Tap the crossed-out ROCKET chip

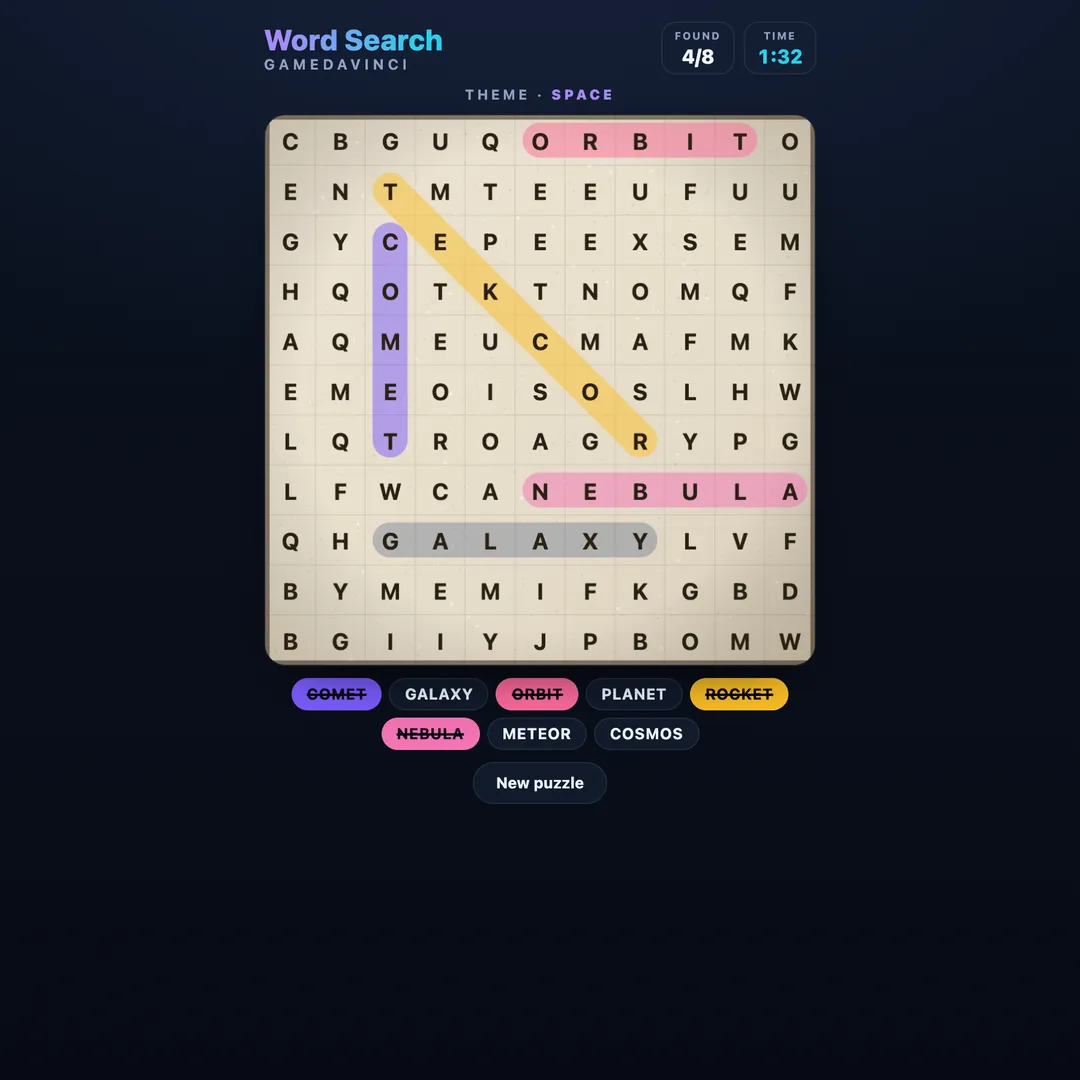[738, 694]
